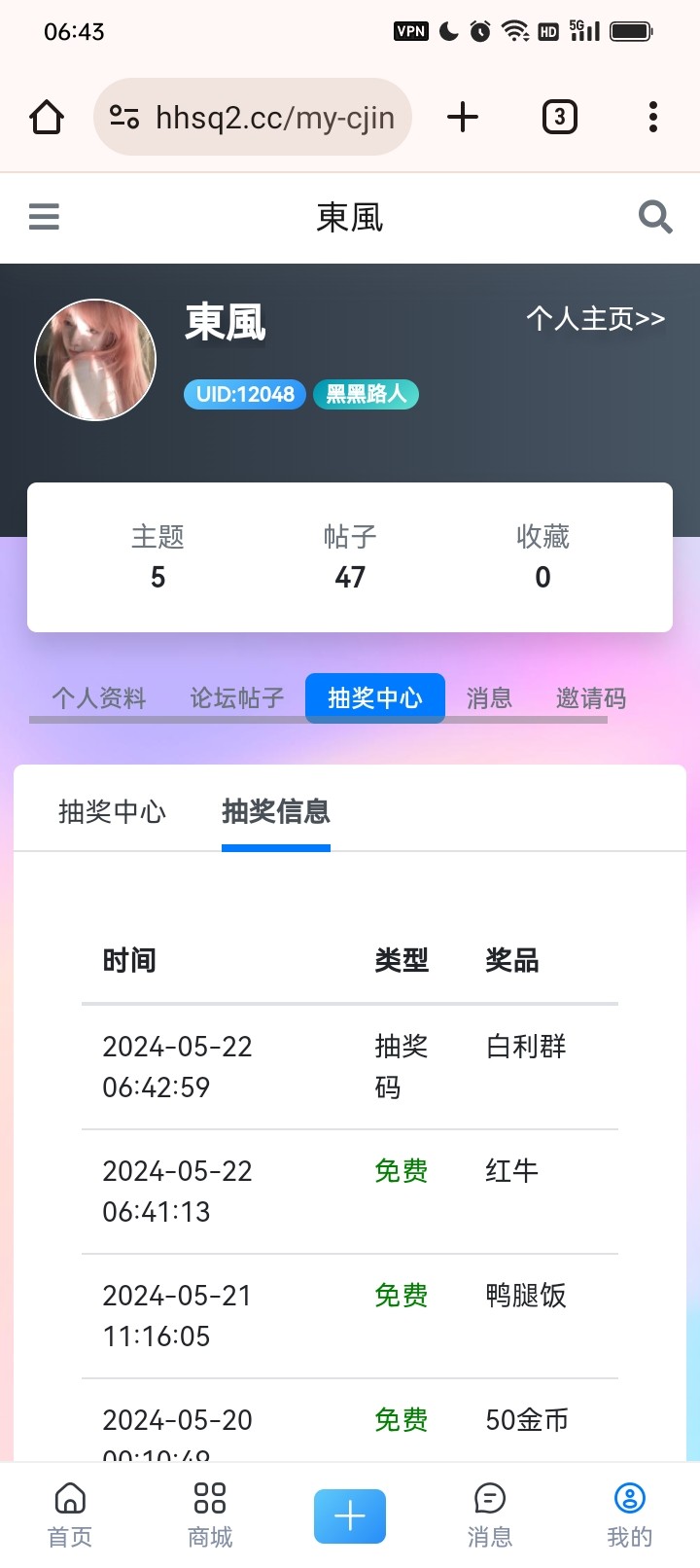This screenshot has height=1568, width=700.
Task: Open the 个人资料 tab
Action: pyautogui.click(x=98, y=697)
